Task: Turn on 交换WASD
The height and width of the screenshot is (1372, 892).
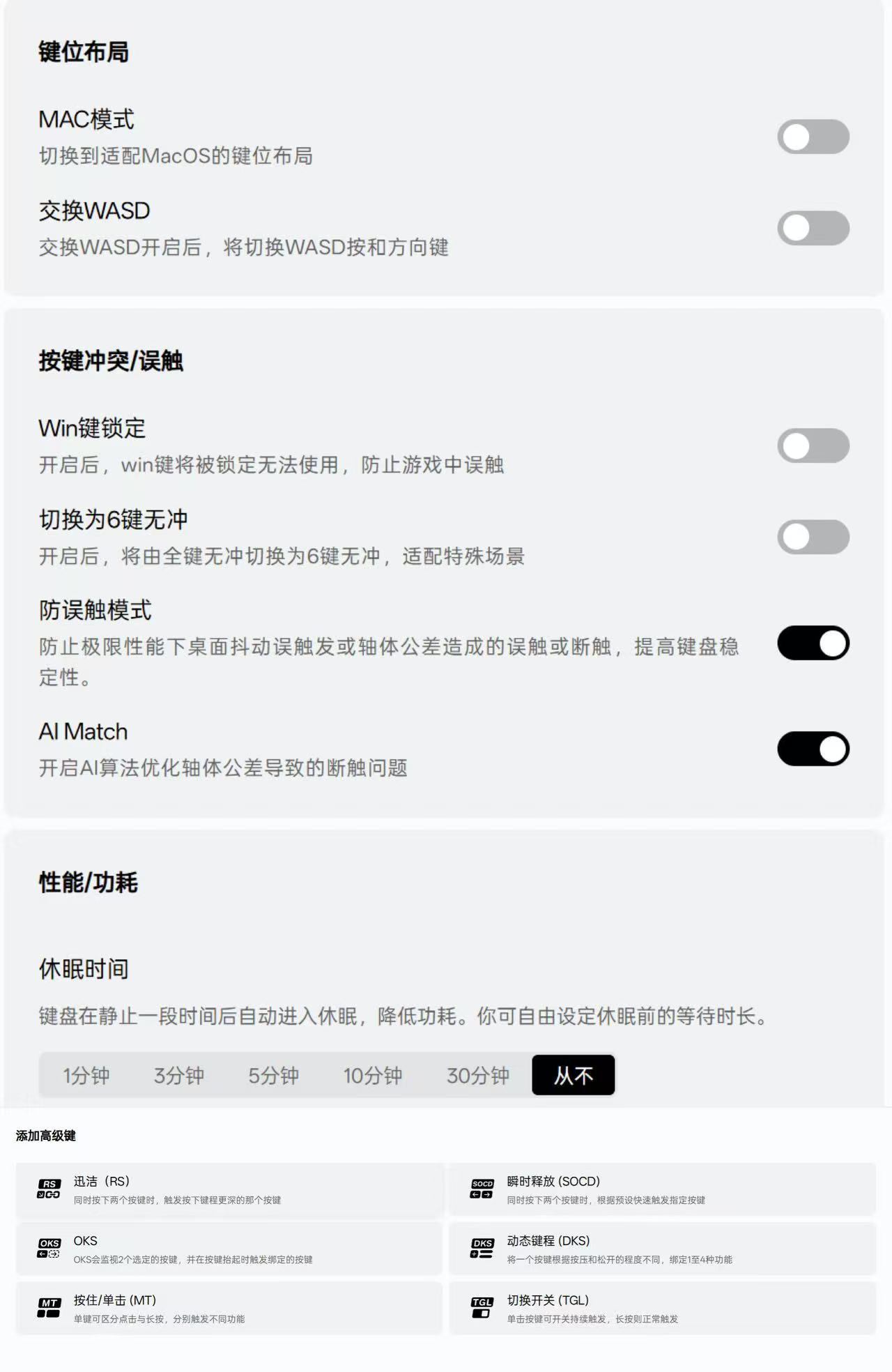Action: coord(813,228)
